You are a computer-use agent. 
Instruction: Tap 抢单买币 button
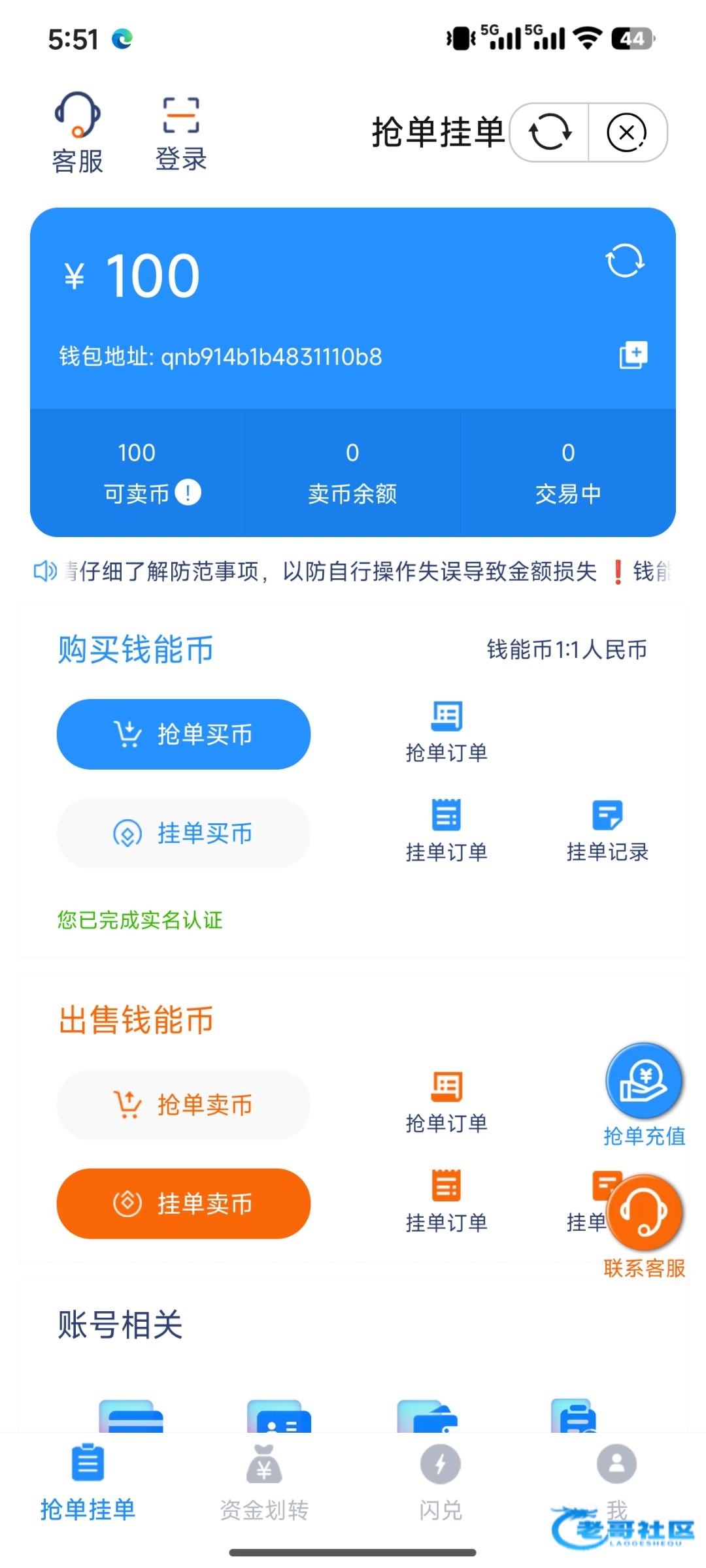click(x=184, y=734)
